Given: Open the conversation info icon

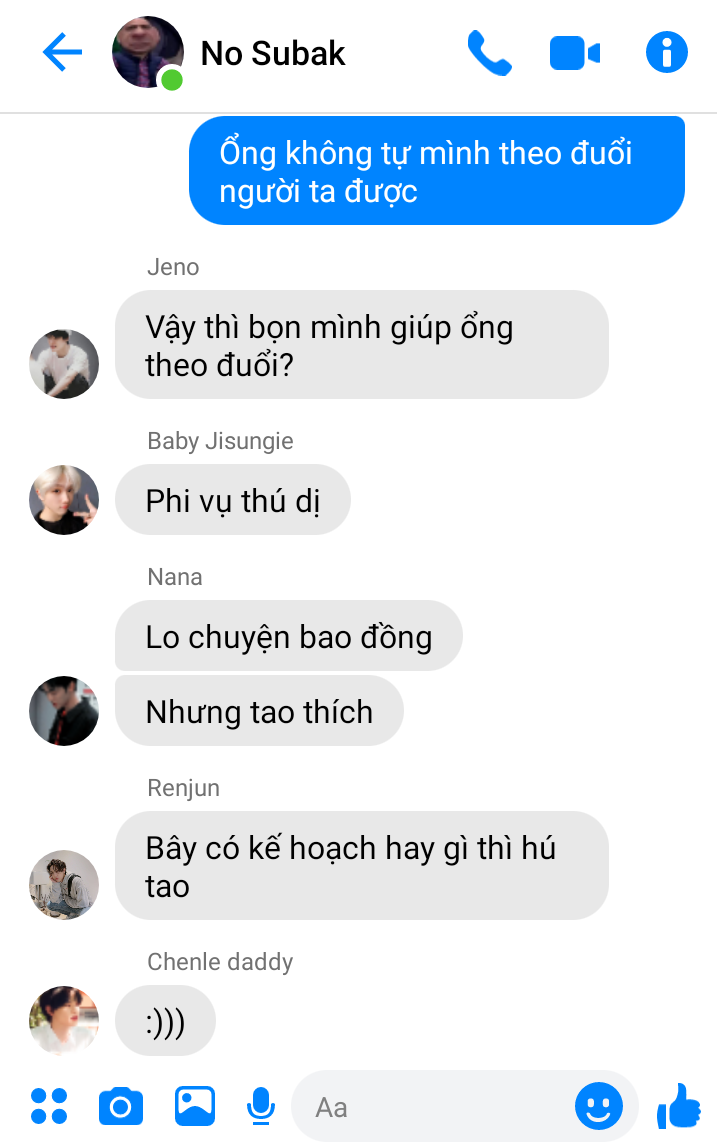Looking at the screenshot, I should (667, 52).
